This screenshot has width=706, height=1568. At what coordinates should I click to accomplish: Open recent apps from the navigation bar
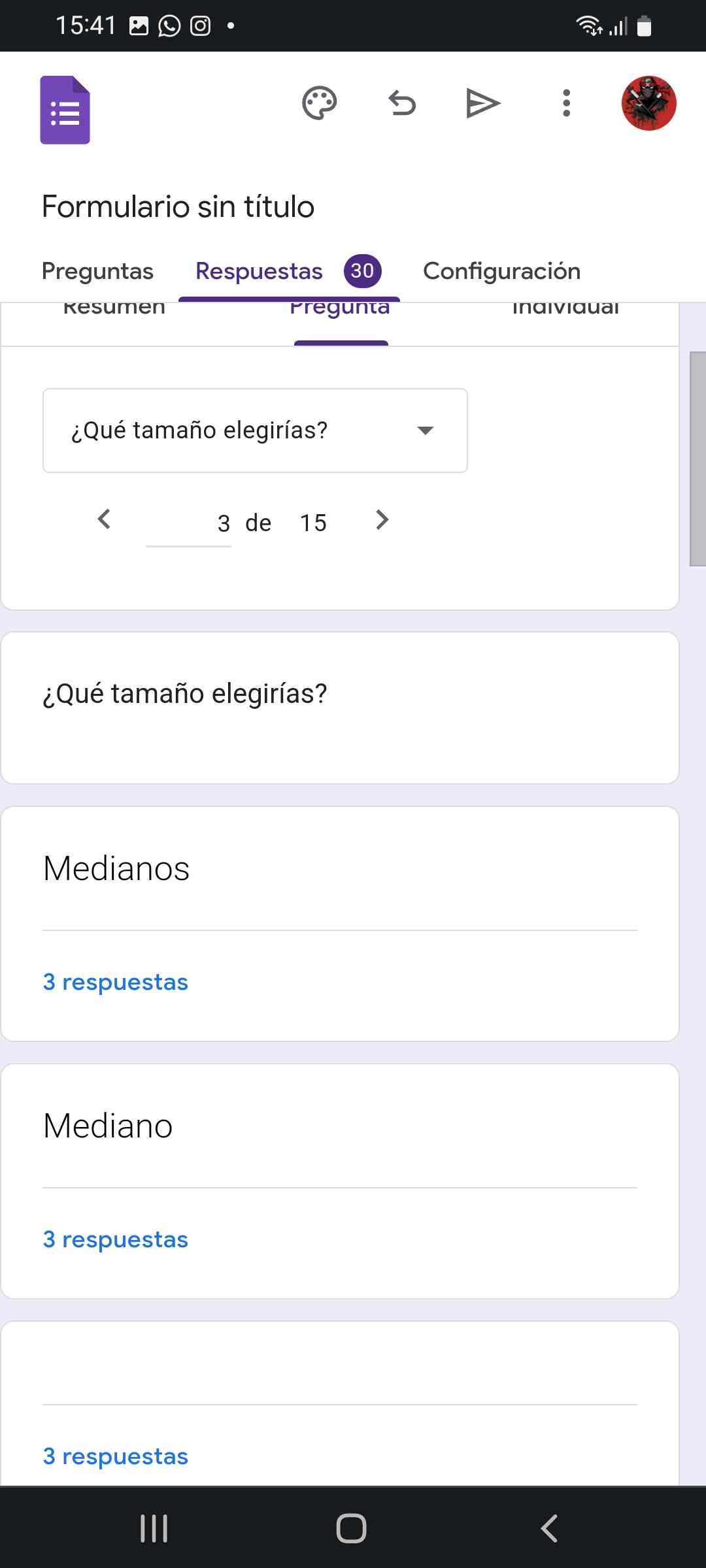154,1528
